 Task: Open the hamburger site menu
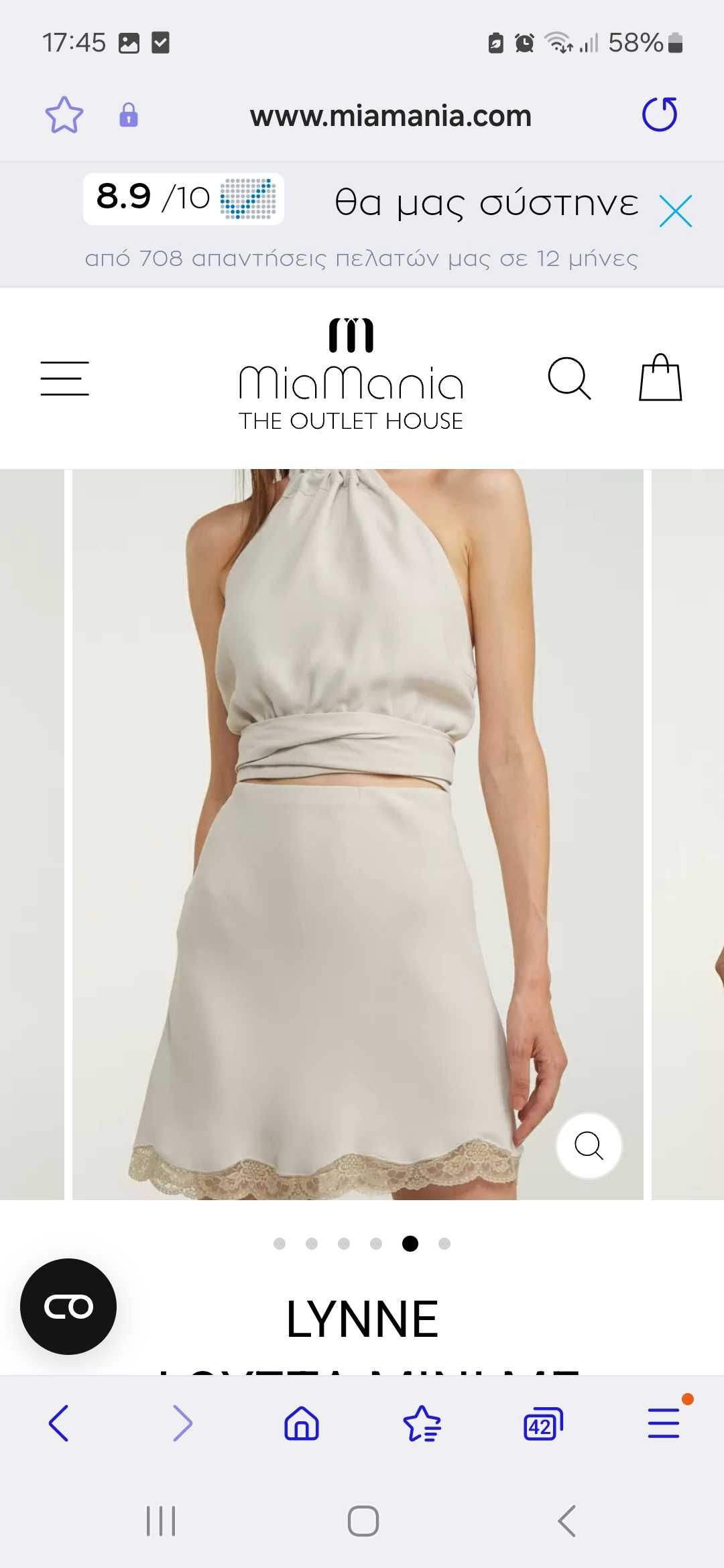click(65, 379)
